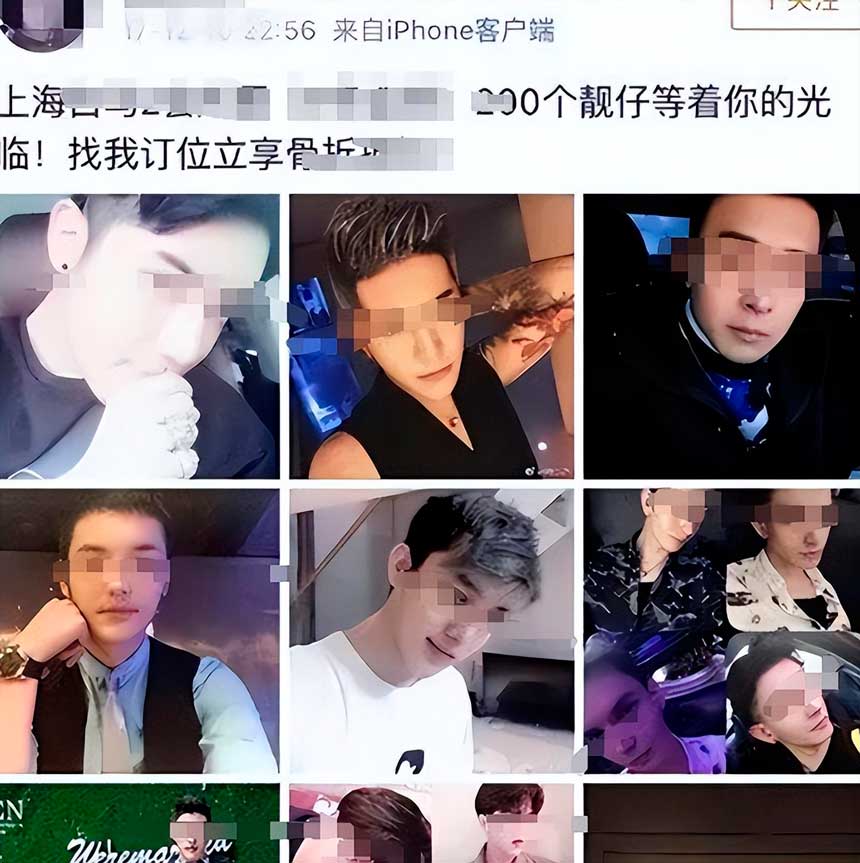This screenshot has height=863, width=860.
Task: Open the photo with the blue scarf
Action: [721, 336]
